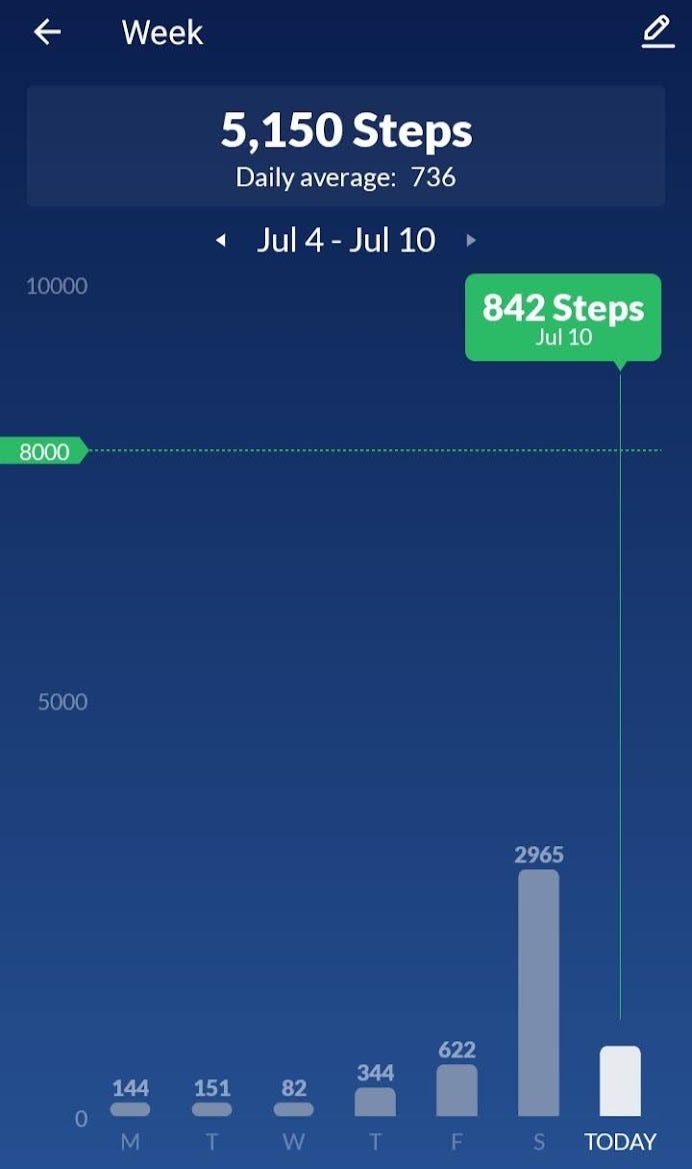Screen dimensions: 692x1169
Task: Select the bar showing 344 steps
Action: click(375, 1101)
